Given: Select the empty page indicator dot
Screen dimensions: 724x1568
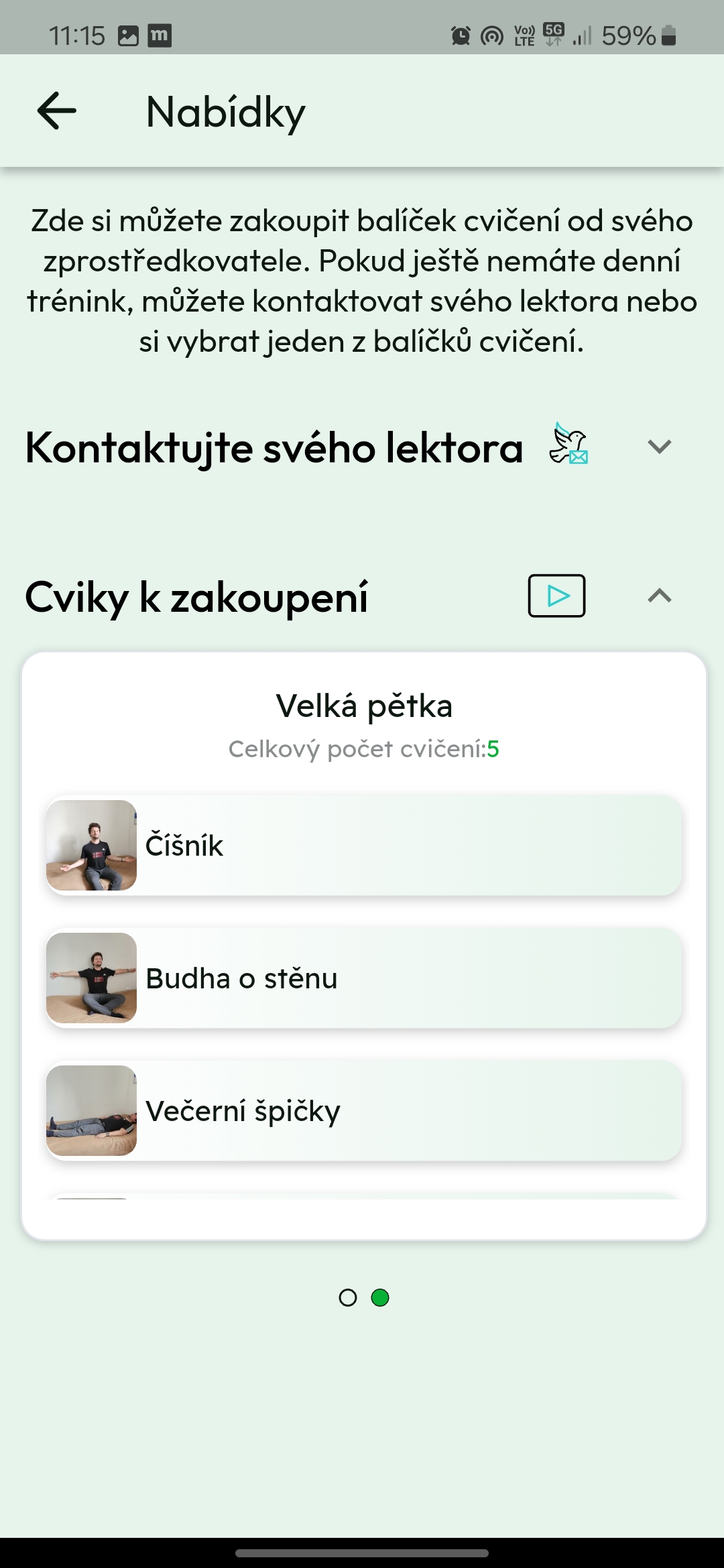Looking at the screenshot, I should click(x=348, y=1297).
